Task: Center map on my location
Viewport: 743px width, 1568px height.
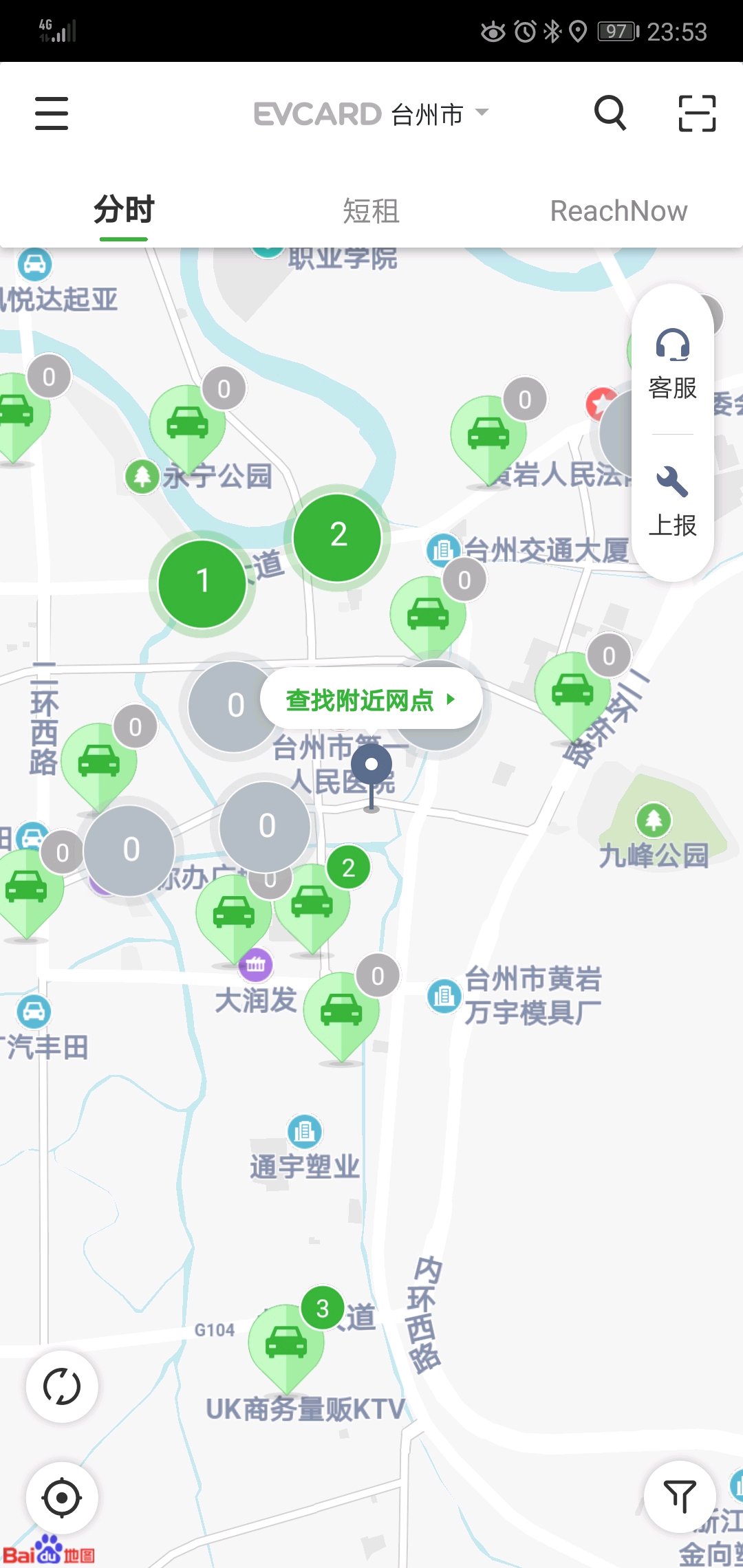Action: pyautogui.click(x=62, y=1497)
